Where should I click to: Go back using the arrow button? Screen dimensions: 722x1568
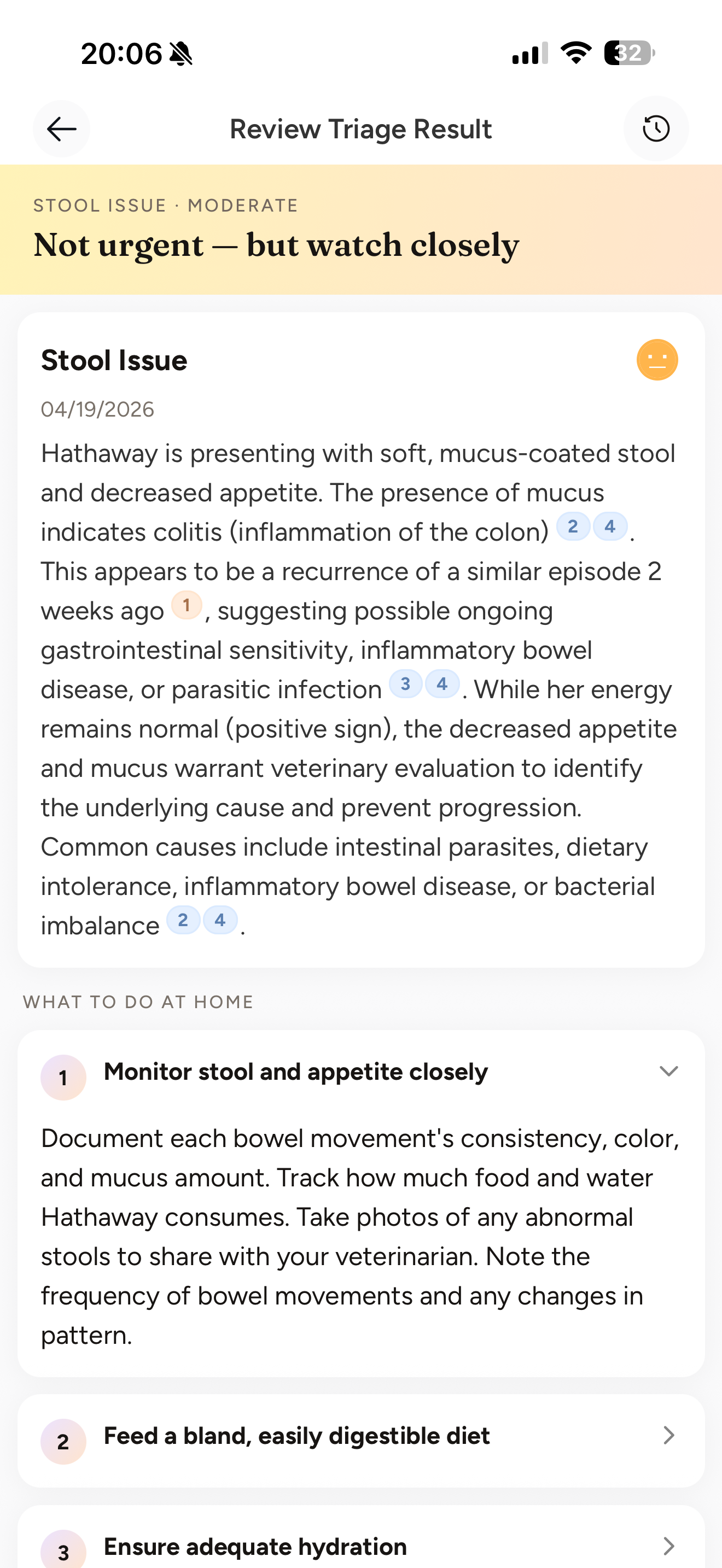[61, 128]
